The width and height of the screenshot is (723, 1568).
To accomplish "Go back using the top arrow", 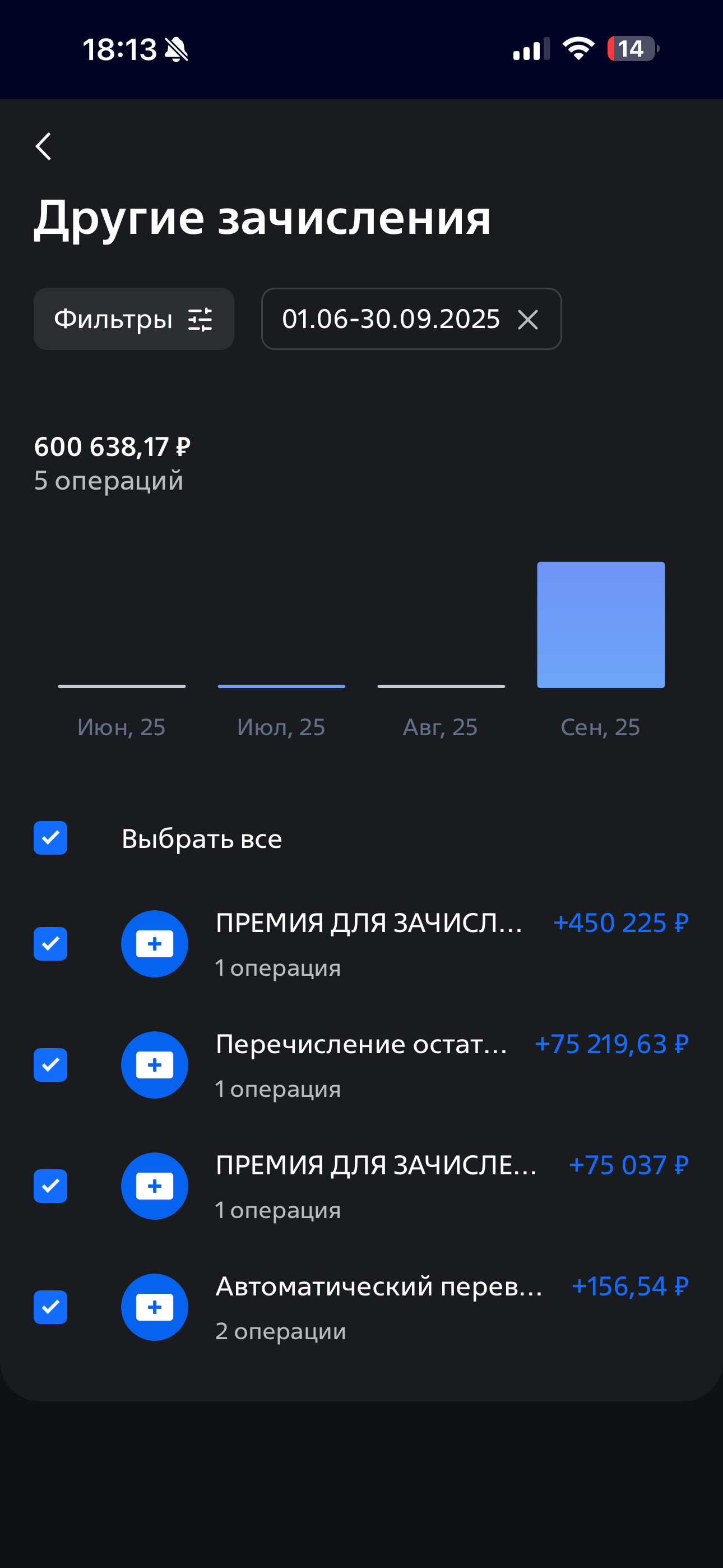I will click(x=44, y=147).
